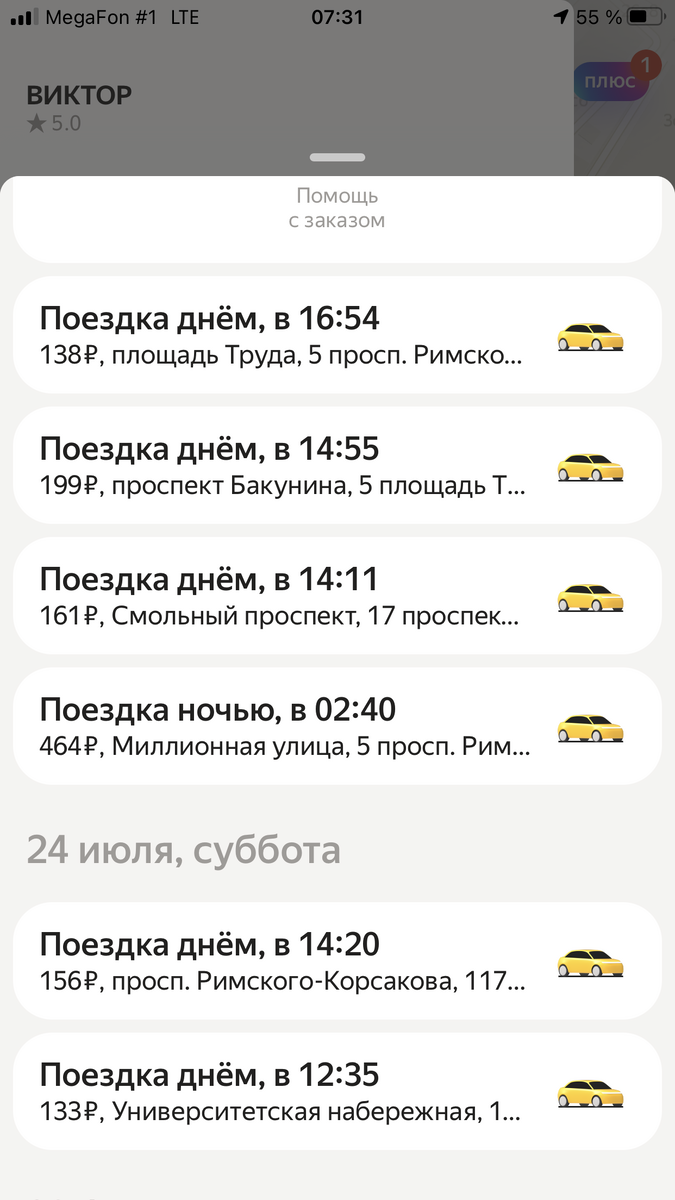Open the night ride at 02:40
The width and height of the screenshot is (675, 1200).
click(x=337, y=726)
